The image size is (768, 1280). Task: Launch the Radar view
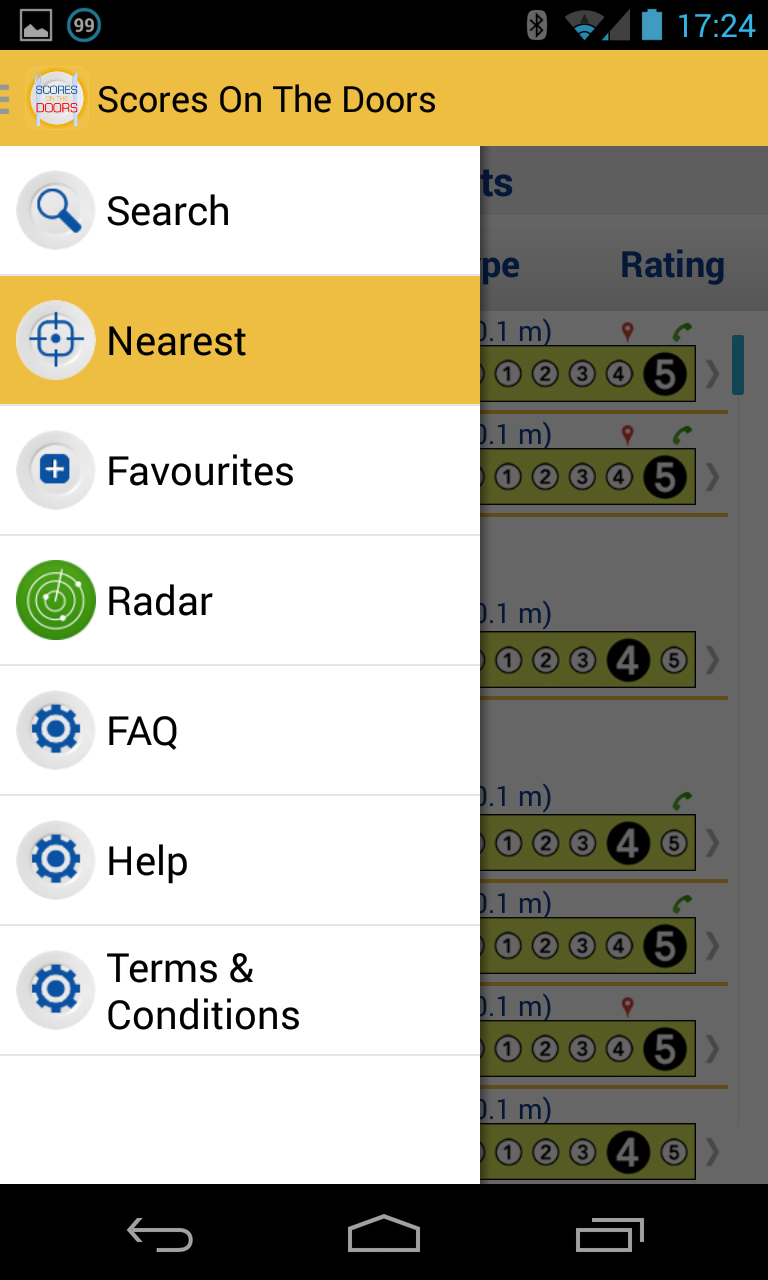(x=240, y=601)
